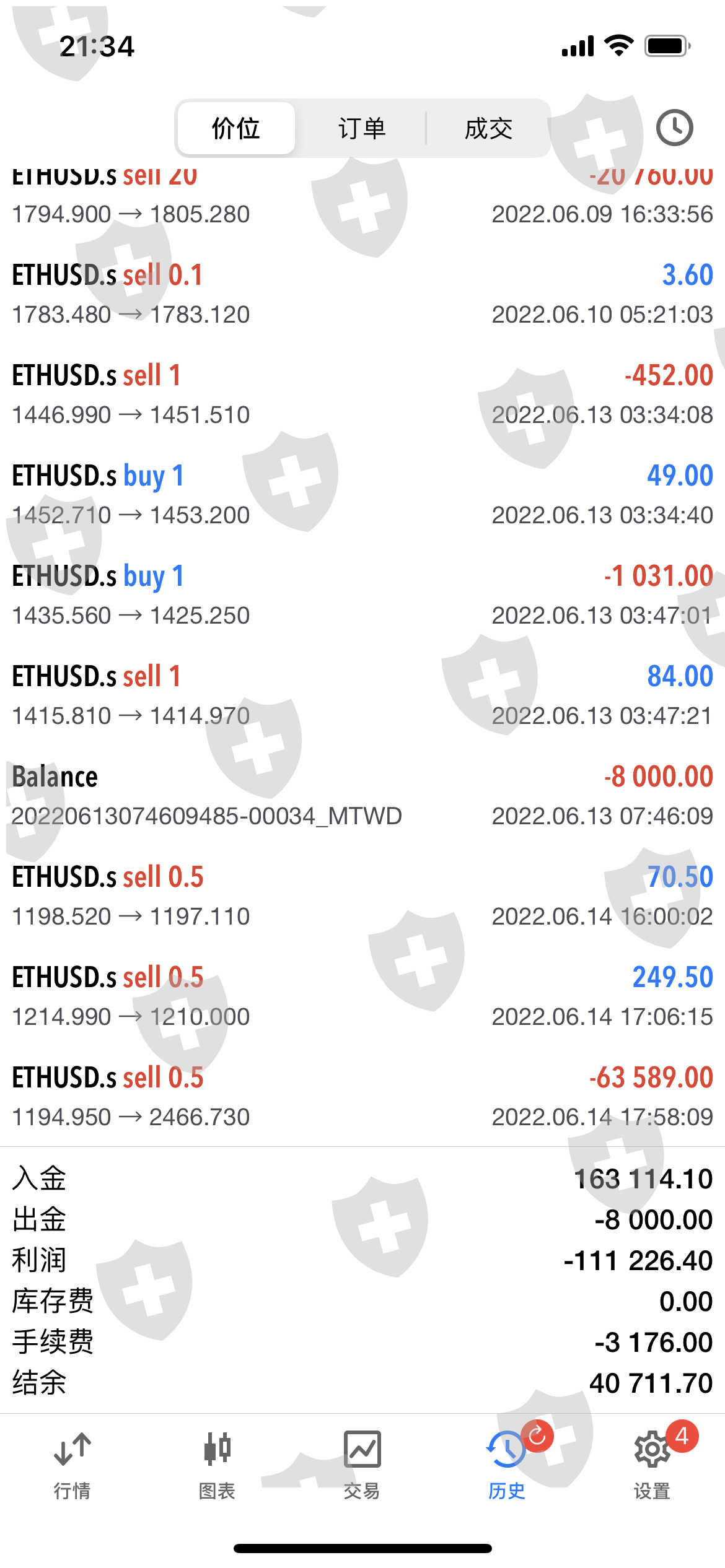Switch to the 订单 segment
725x1568 pixels.
tap(362, 129)
